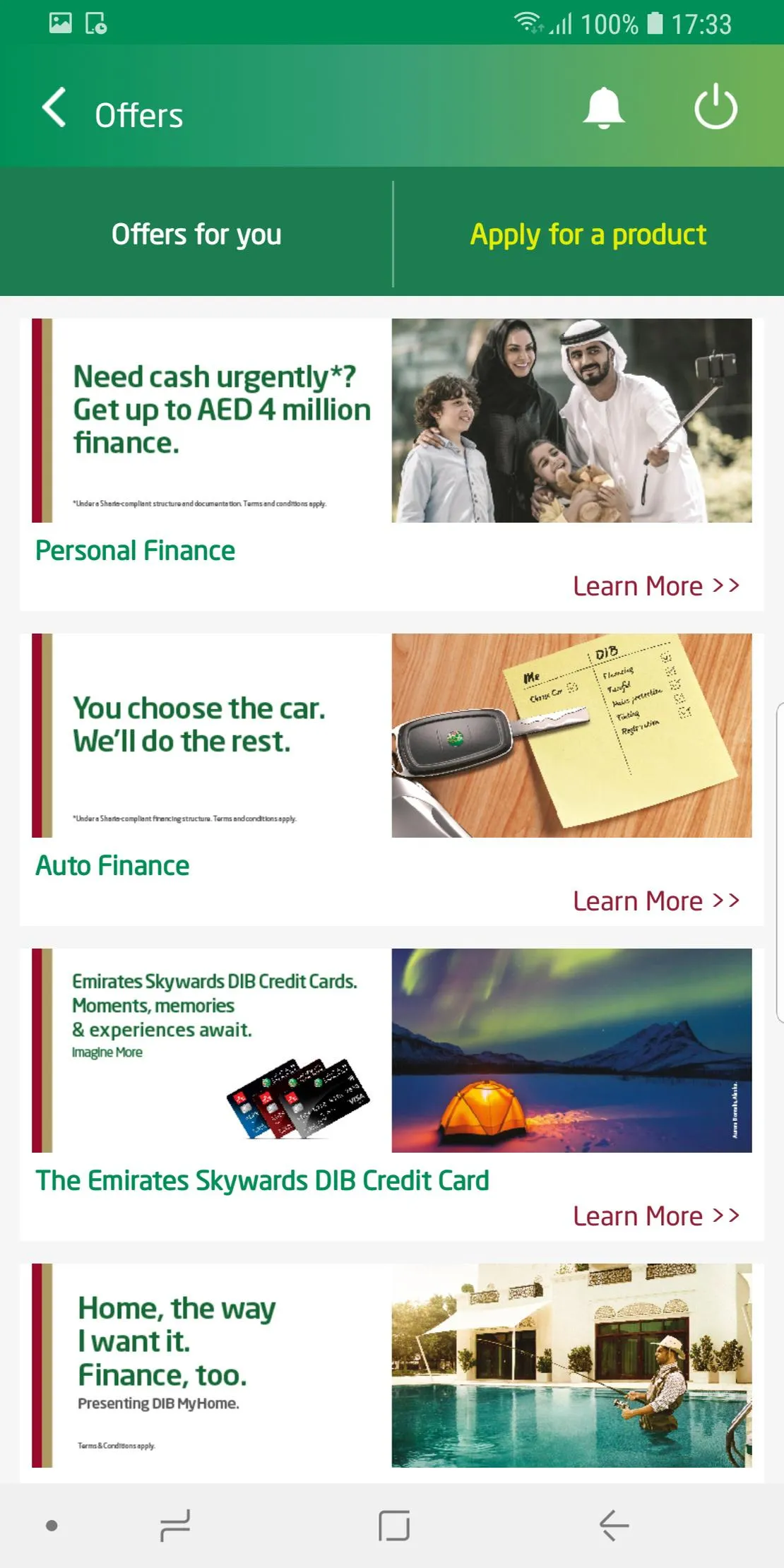Open the Emirates Skywards Credit Card banner
Screen dimensions: 784x1568
(x=392, y=1050)
